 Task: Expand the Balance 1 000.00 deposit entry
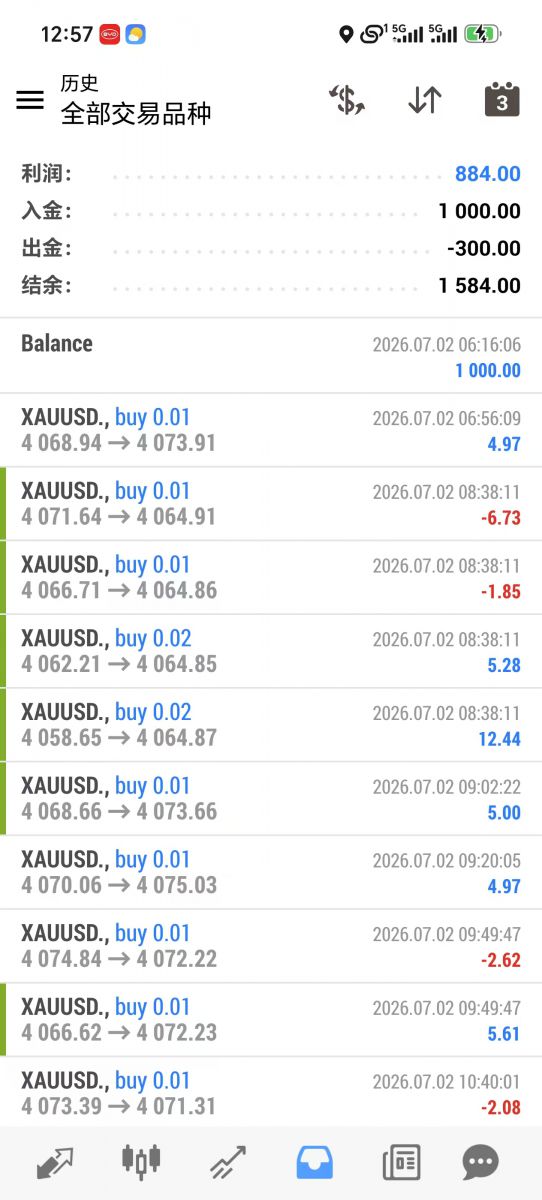(271, 356)
